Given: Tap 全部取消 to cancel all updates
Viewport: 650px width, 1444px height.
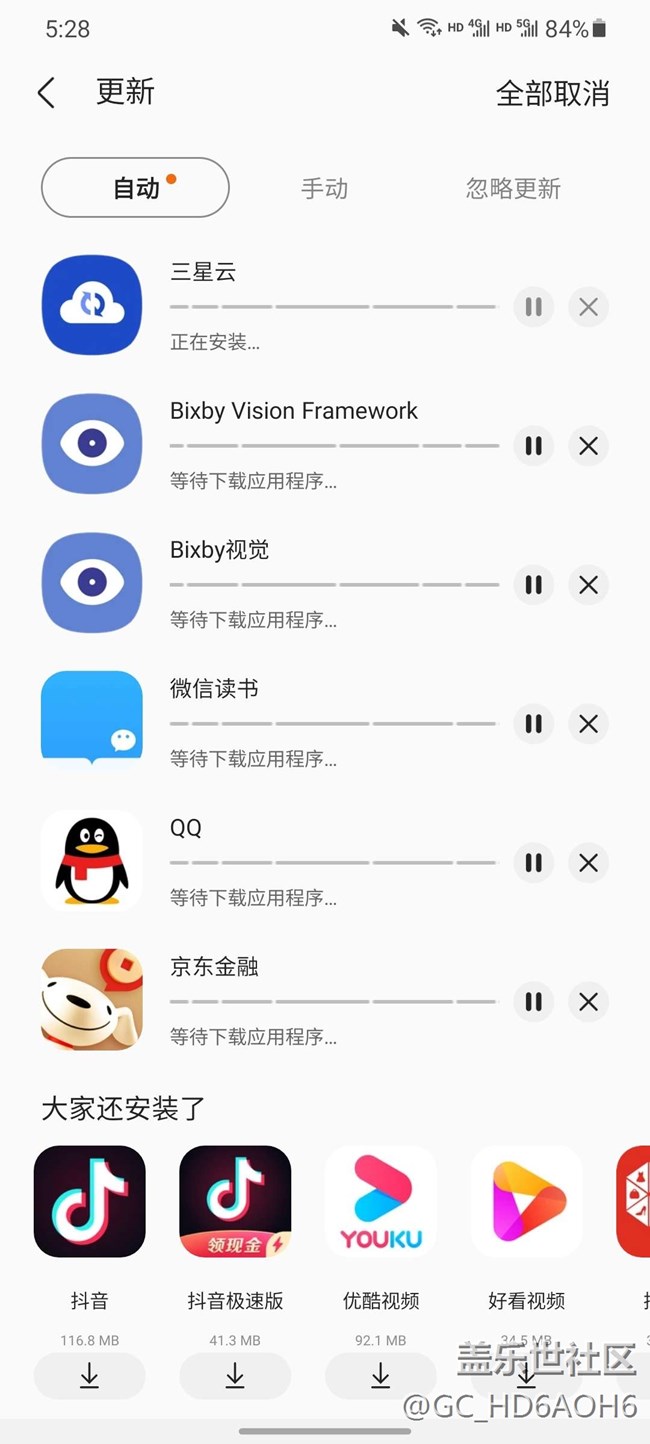Looking at the screenshot, I should point(552,93).
